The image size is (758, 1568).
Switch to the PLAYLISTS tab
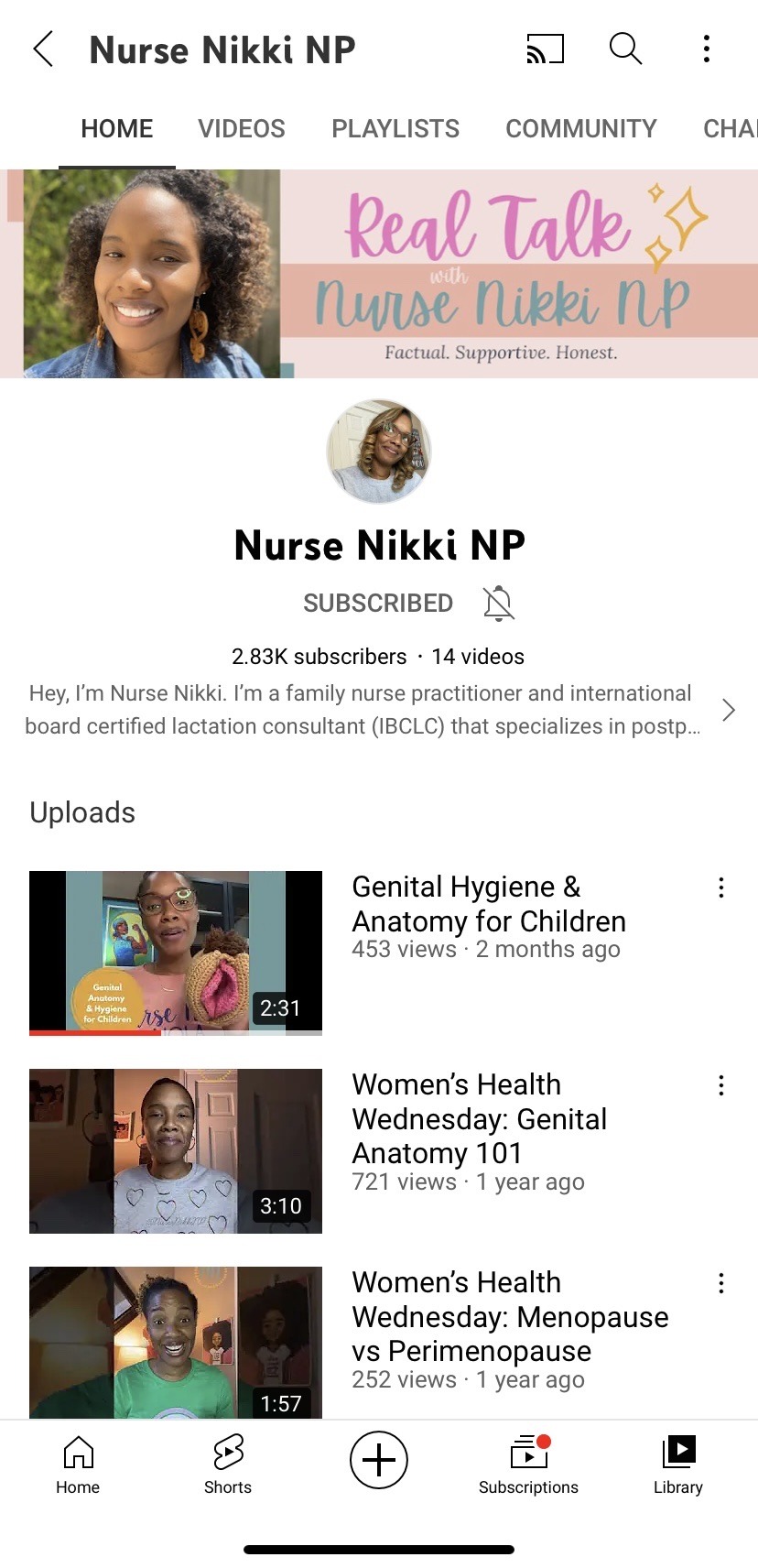(395, 129)
